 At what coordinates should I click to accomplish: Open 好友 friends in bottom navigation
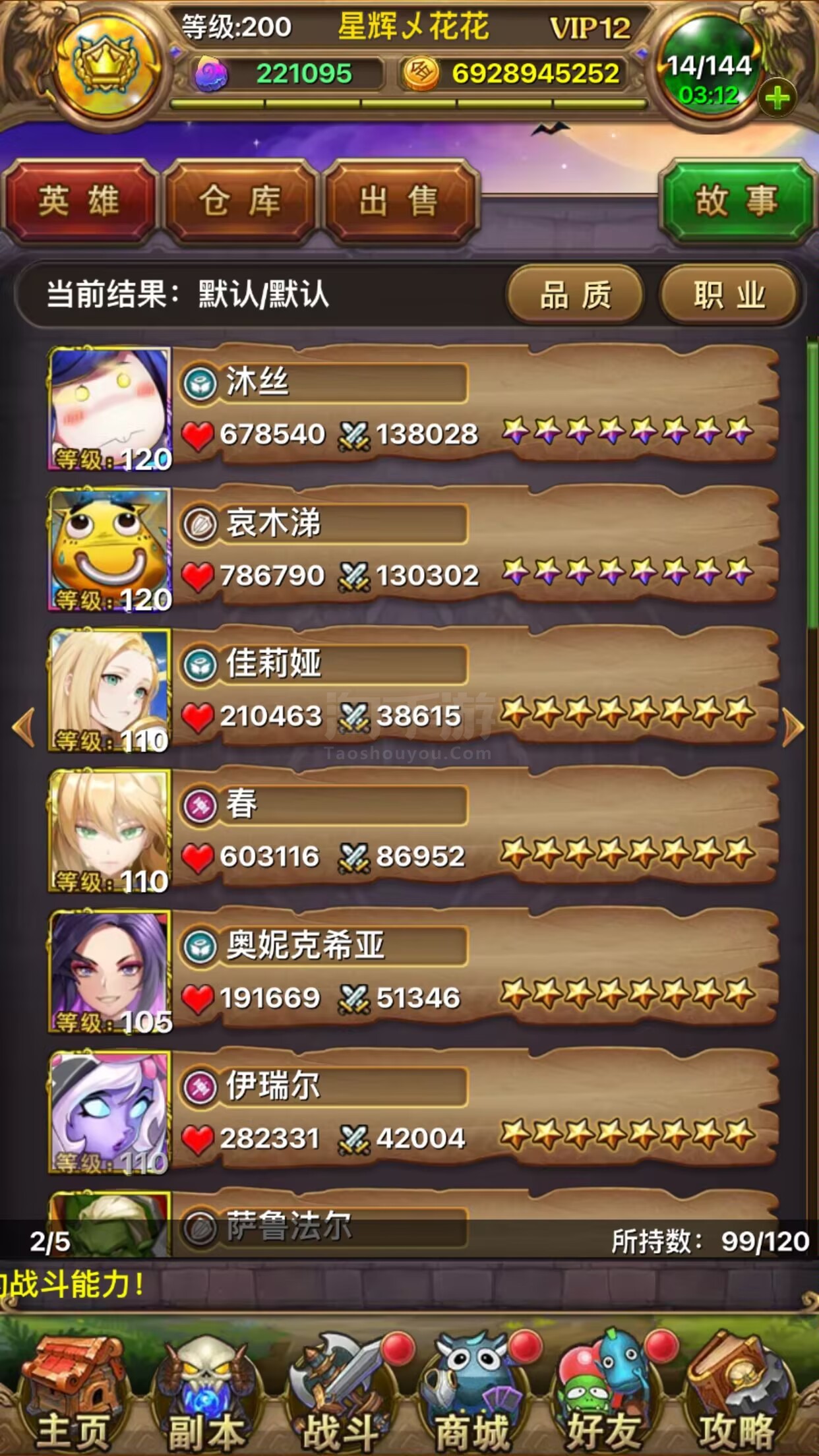click(x=604, y=1391)
